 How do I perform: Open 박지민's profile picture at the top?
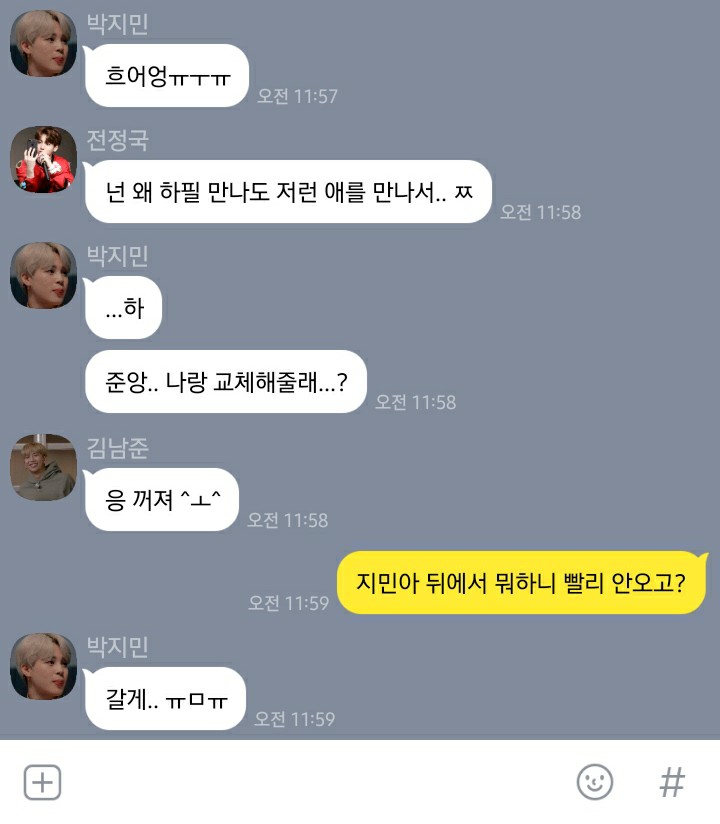point(41,44)
